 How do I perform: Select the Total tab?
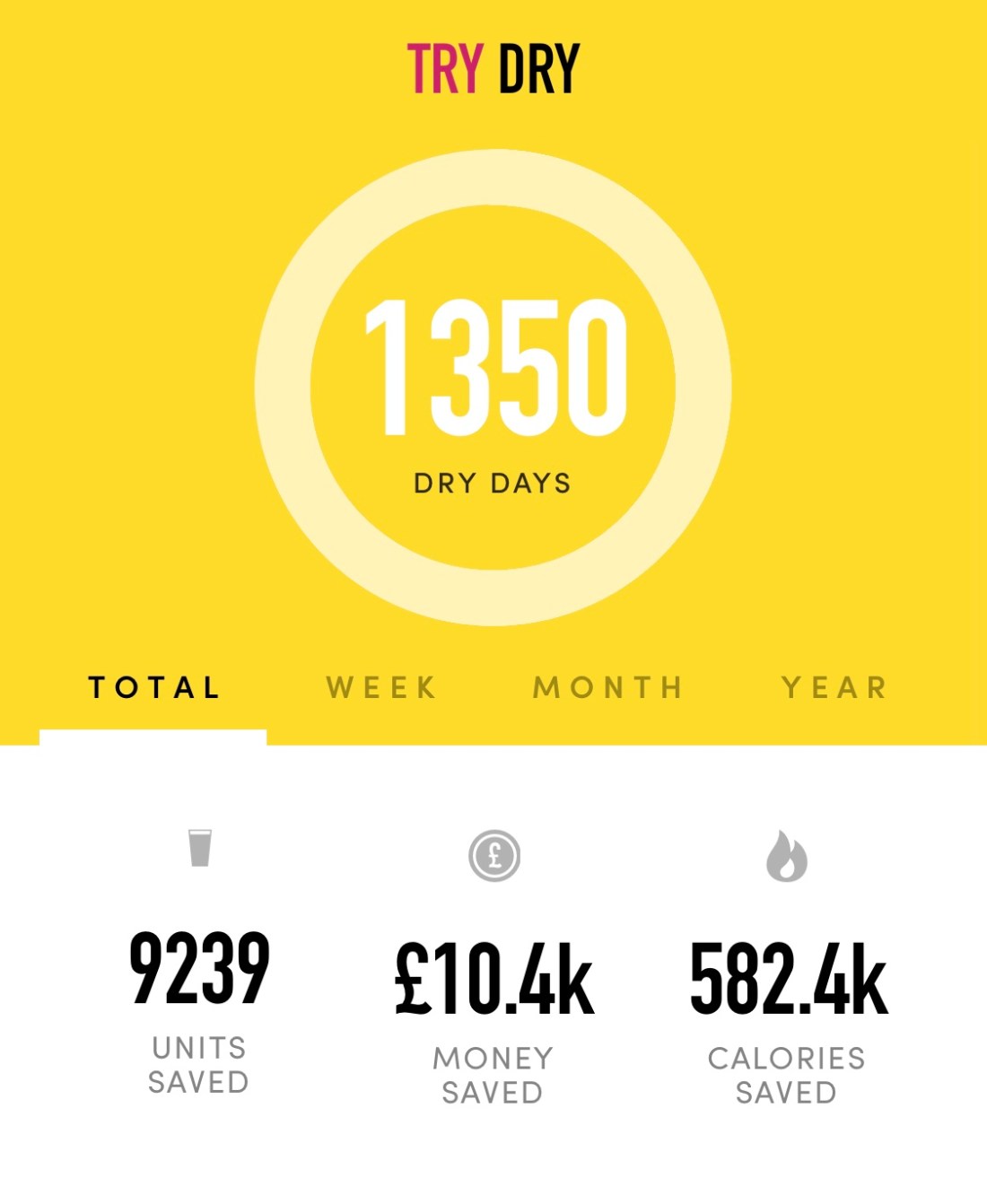(153, 688)
